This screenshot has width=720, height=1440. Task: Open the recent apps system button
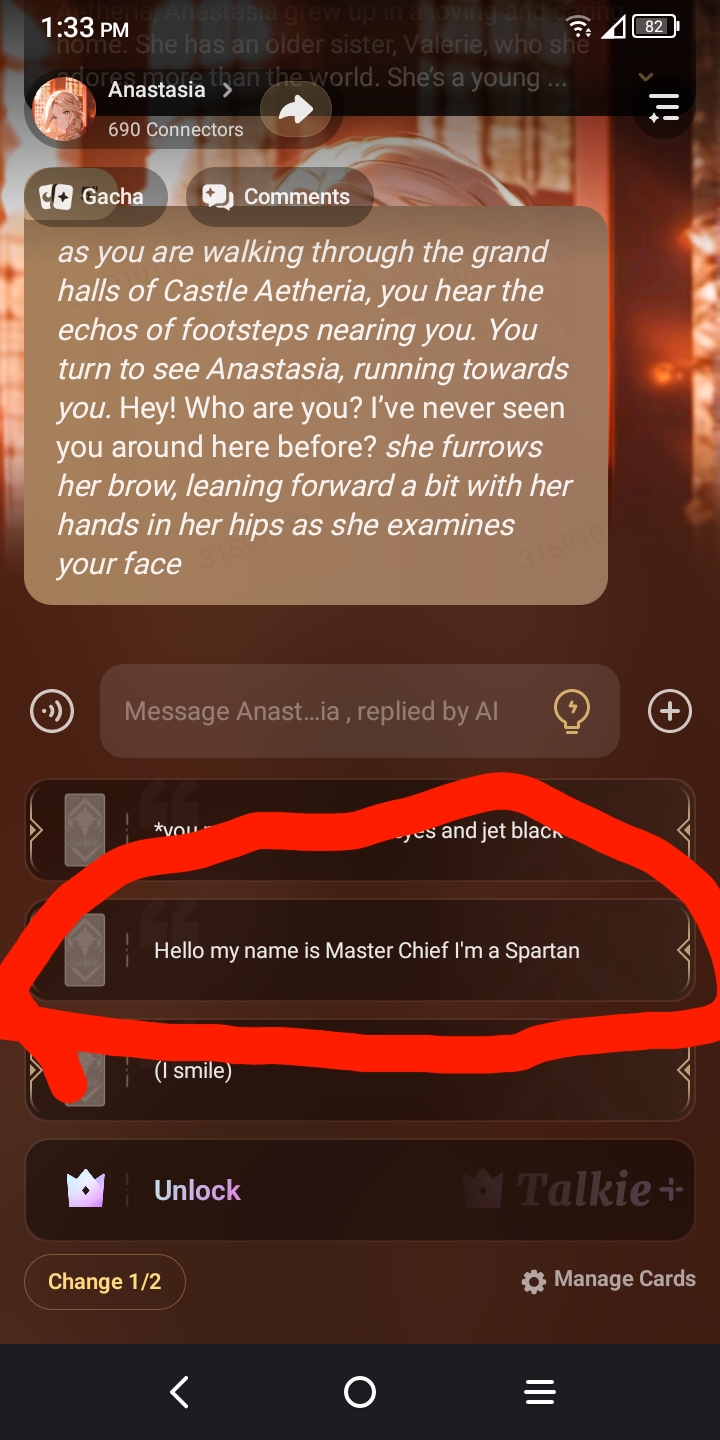[x=540, y=1392]
